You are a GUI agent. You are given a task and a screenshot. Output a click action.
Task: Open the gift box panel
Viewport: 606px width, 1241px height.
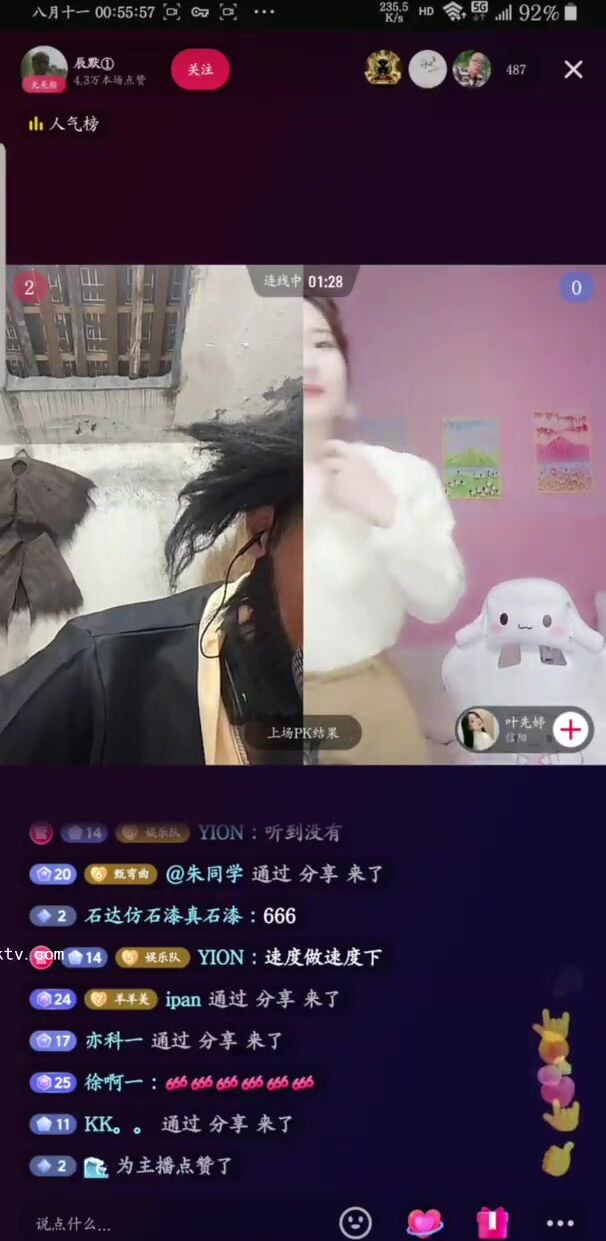(x=492, y=1222)
